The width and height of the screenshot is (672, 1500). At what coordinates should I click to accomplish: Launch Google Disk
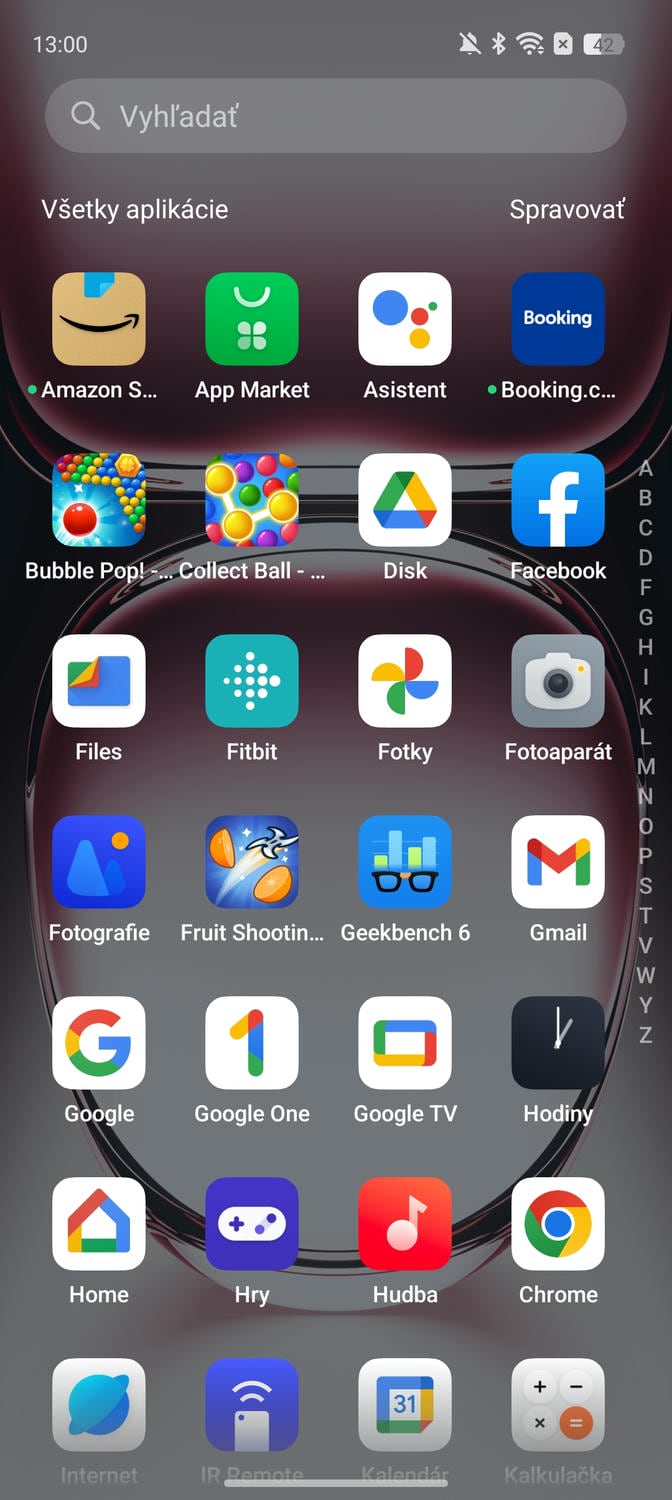(x=405, y=500)
